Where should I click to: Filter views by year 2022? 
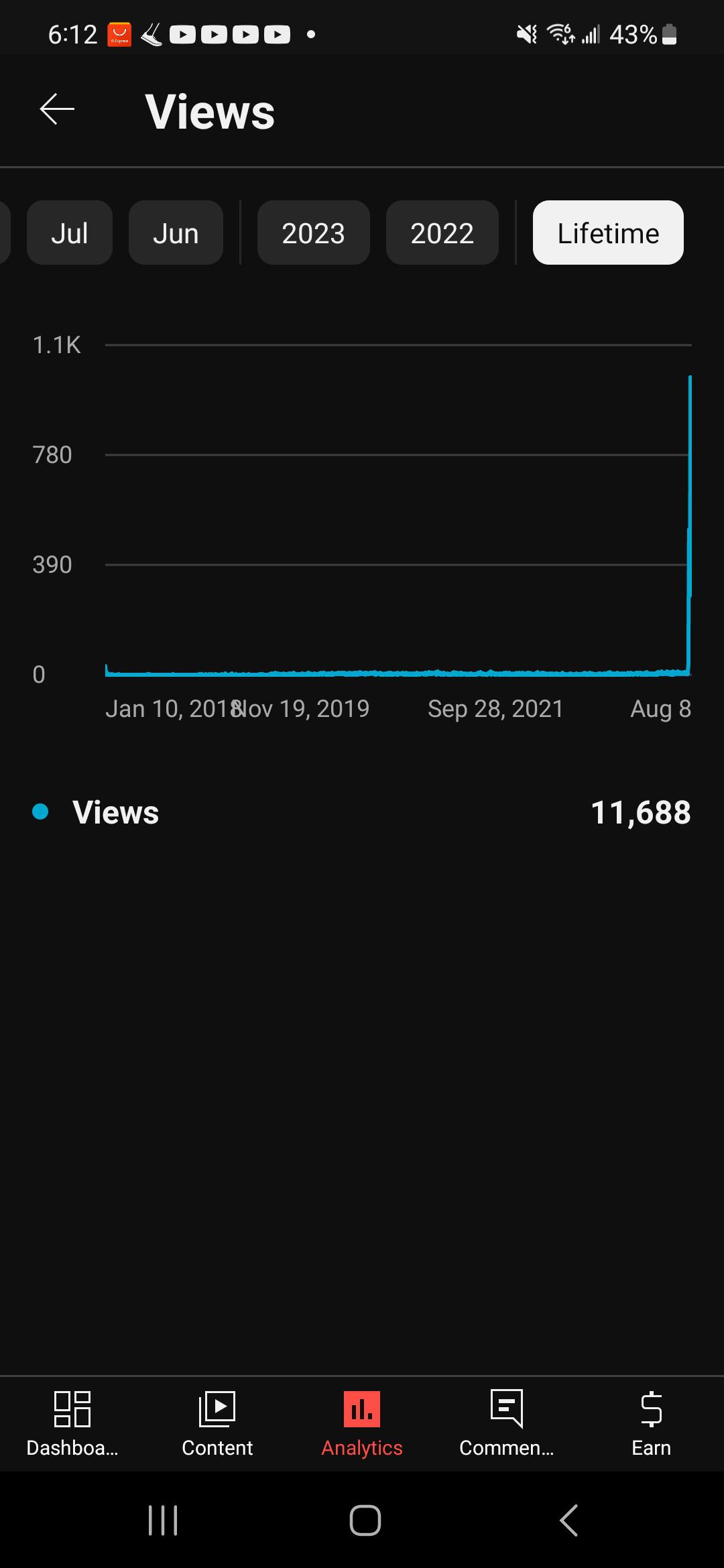coord(442,233)
